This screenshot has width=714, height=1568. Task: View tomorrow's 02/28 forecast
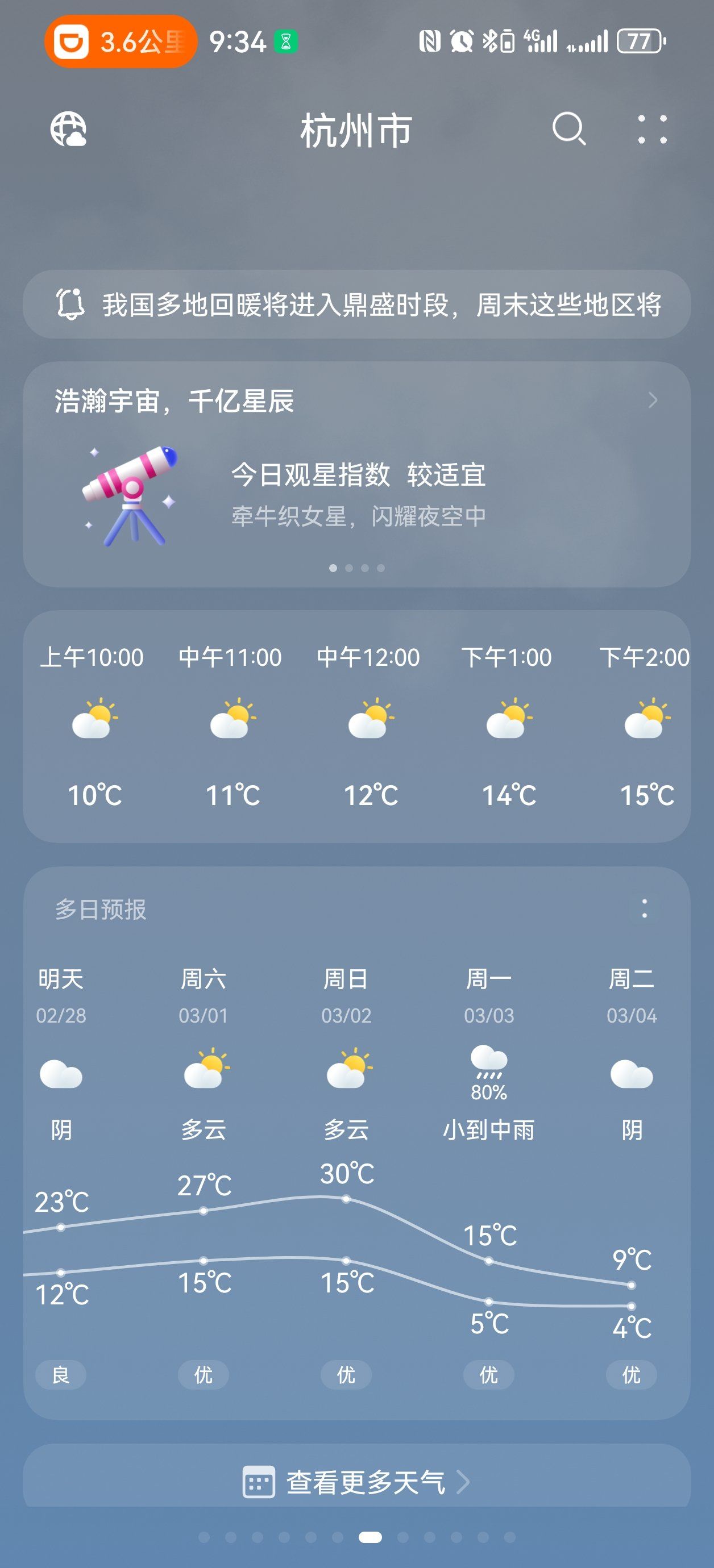[x=61, y=1053]
